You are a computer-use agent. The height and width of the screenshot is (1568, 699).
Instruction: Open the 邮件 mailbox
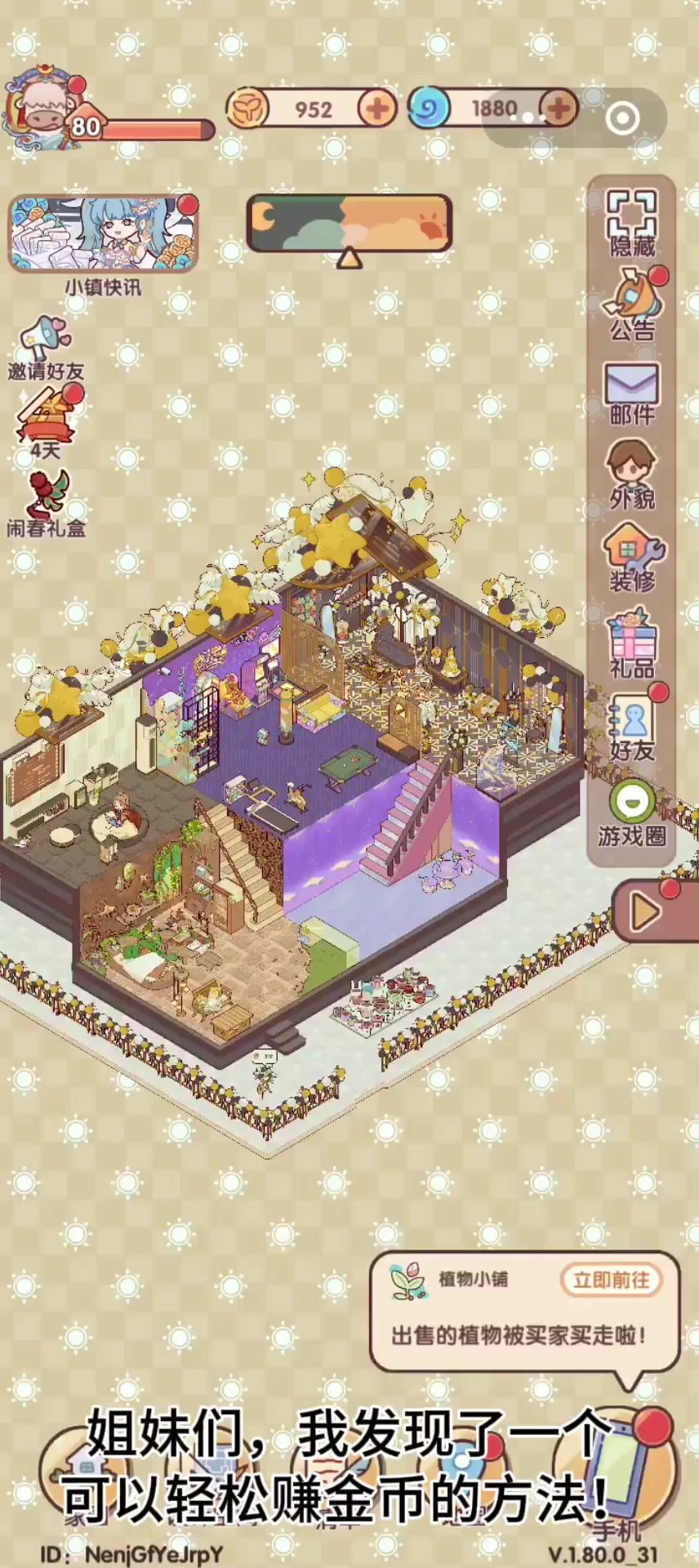pos(632,394)
